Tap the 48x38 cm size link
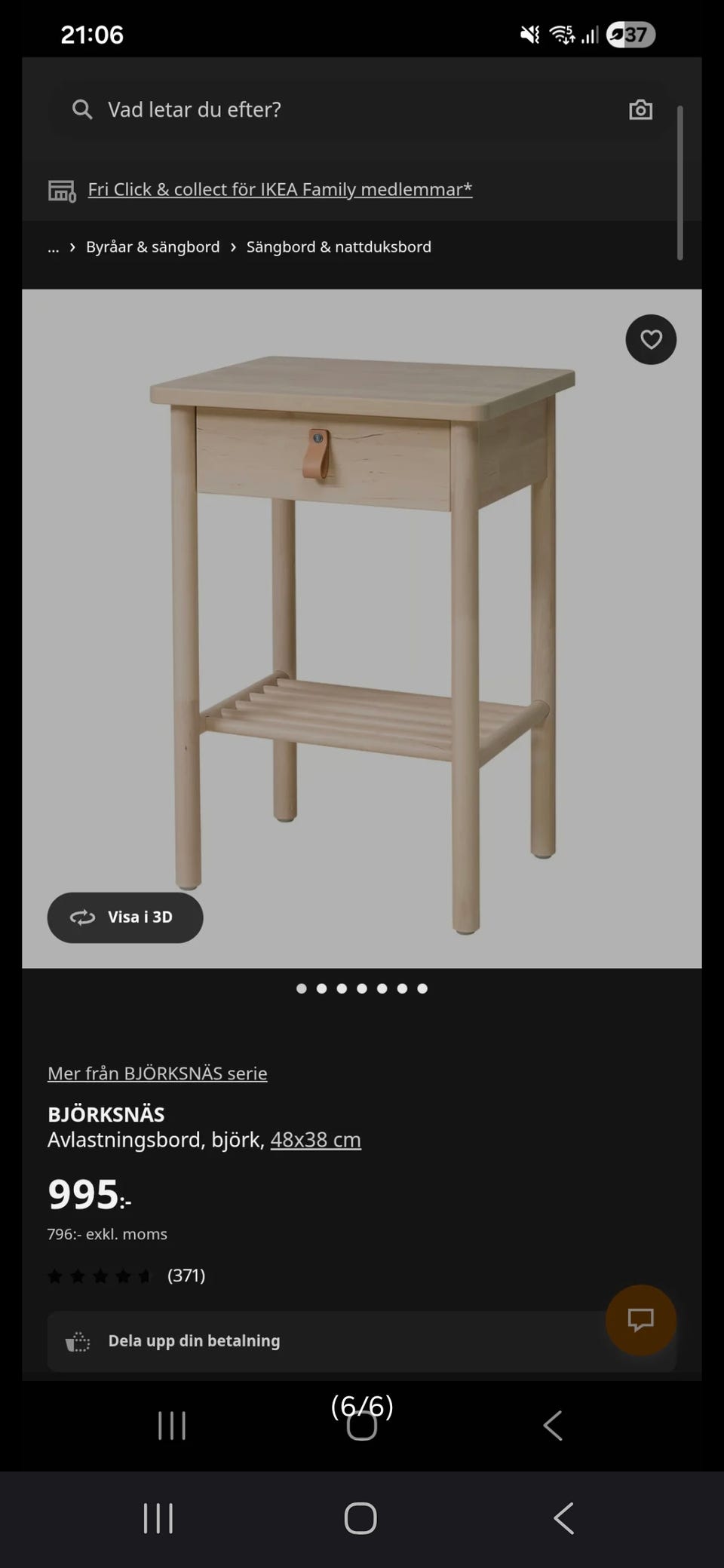Screen dimensions: 724x1568 (x=315, y=1140)
